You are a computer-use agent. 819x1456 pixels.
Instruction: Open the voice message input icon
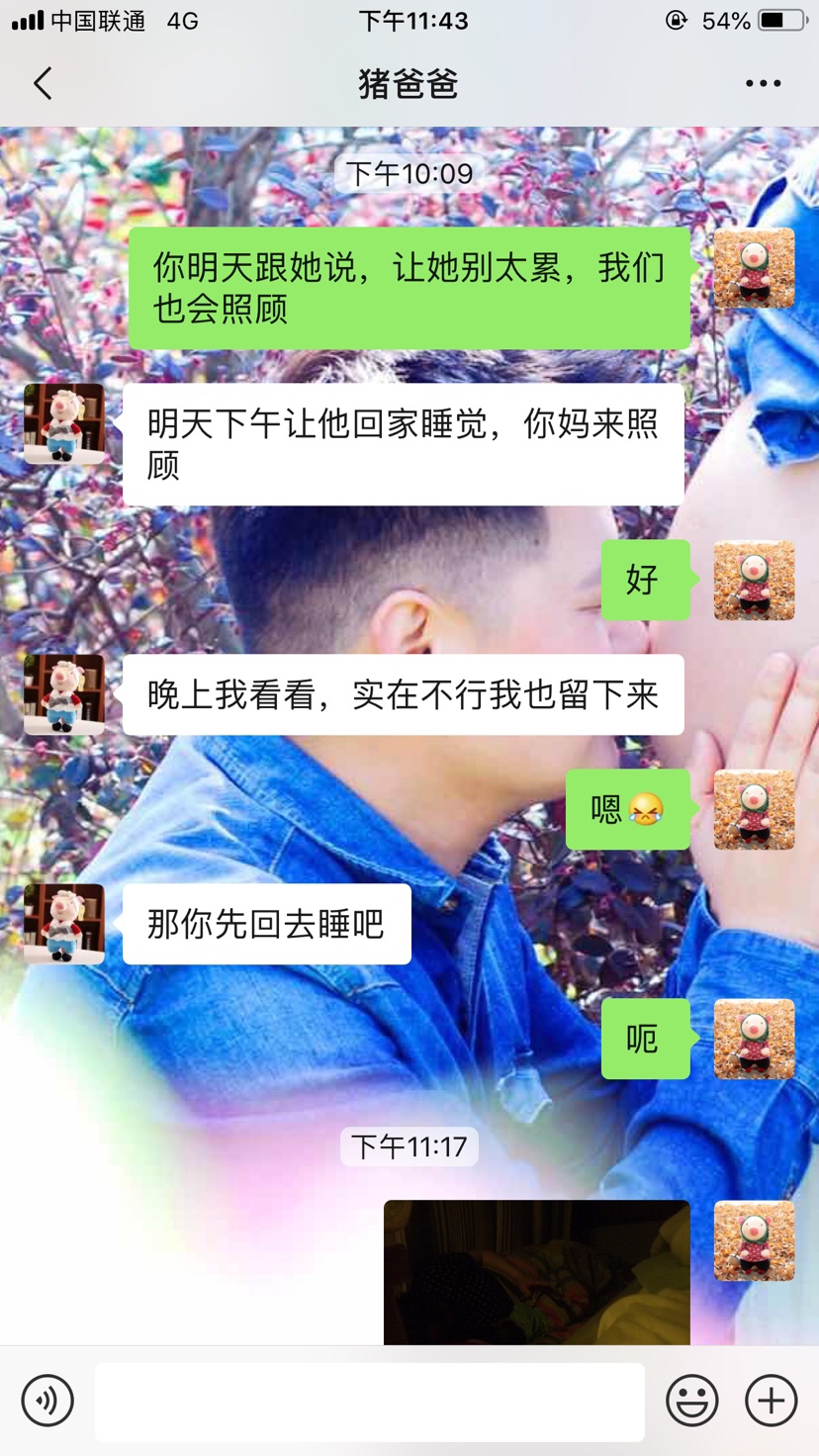(x=44, y=1401)
